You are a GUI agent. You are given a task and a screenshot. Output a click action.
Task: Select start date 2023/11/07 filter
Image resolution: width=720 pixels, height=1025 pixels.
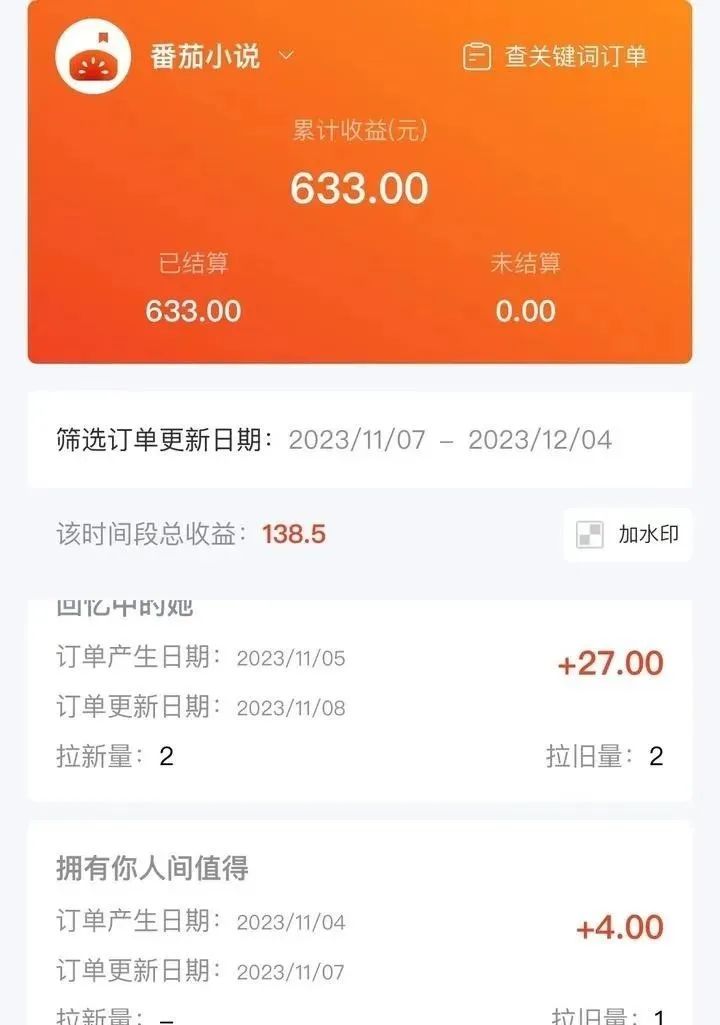(x=356, y=440)
